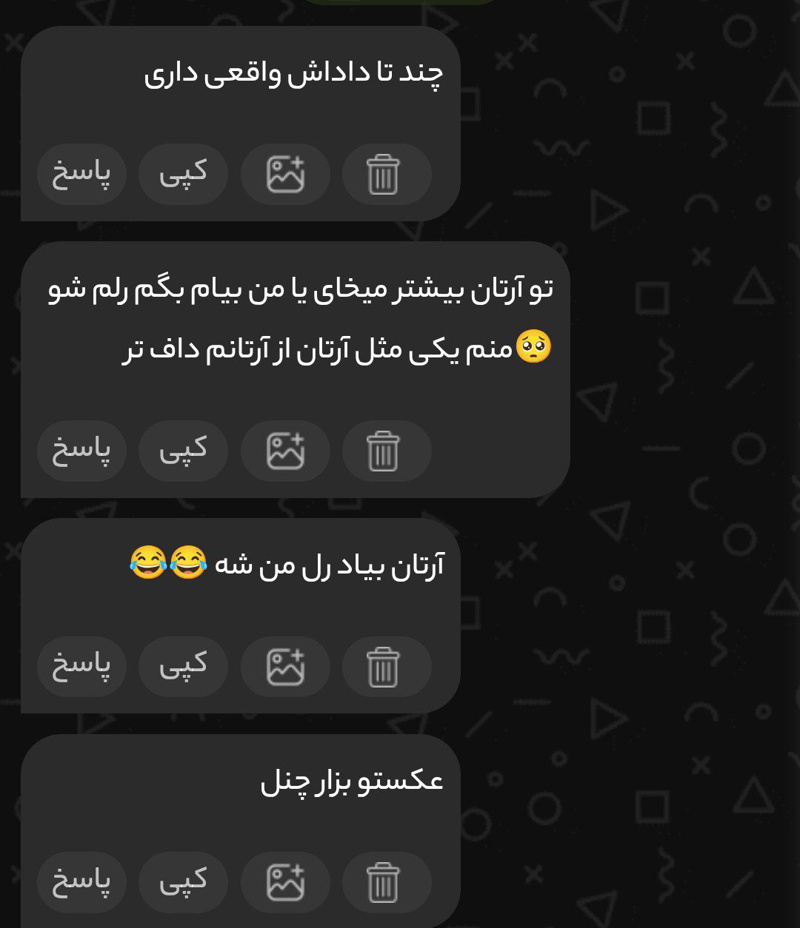Copy the message 'عکستو بزار چنل'
The image size is (800, 928).
coord(184,882)
